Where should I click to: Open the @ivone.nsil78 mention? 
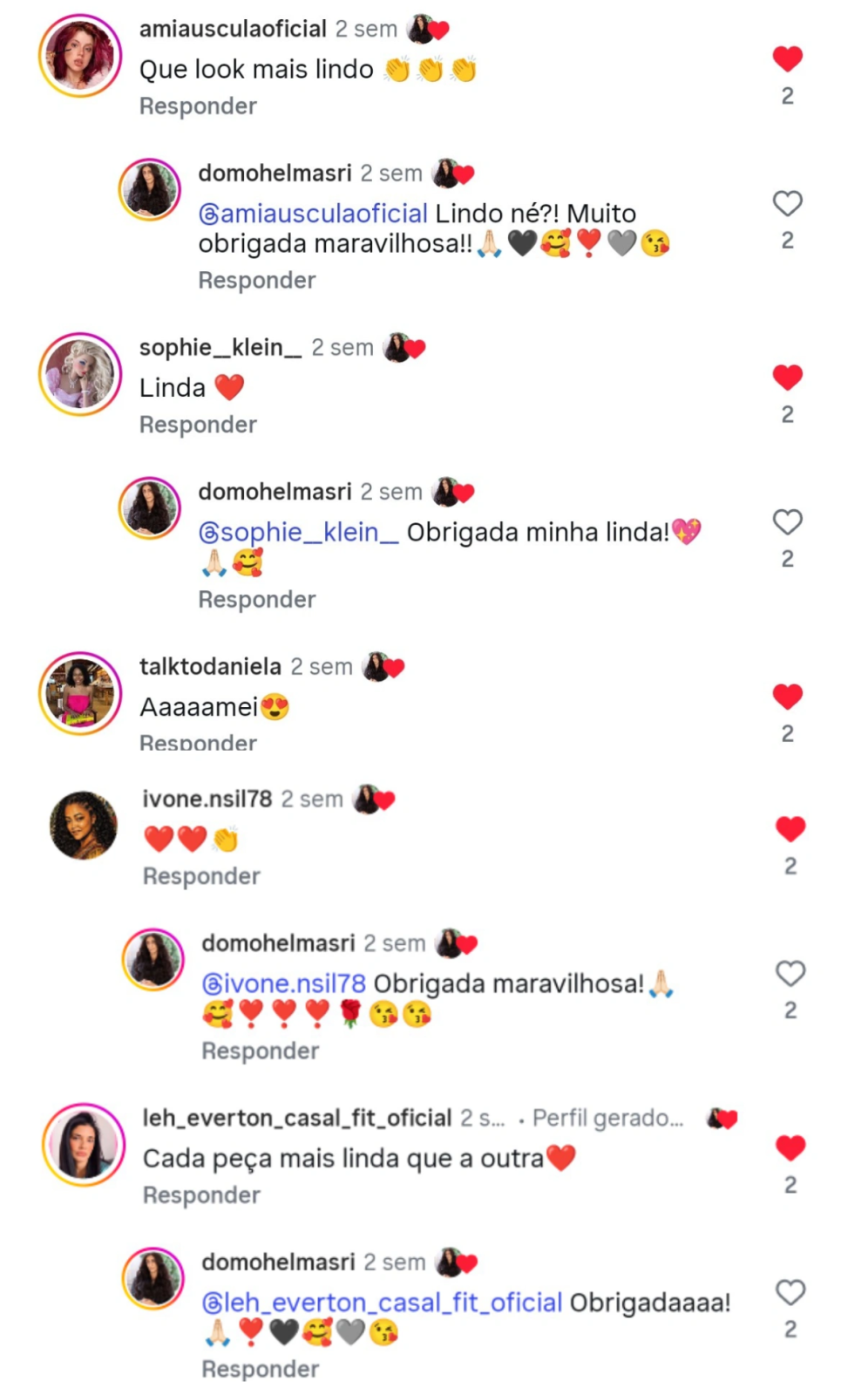[284, 984]
